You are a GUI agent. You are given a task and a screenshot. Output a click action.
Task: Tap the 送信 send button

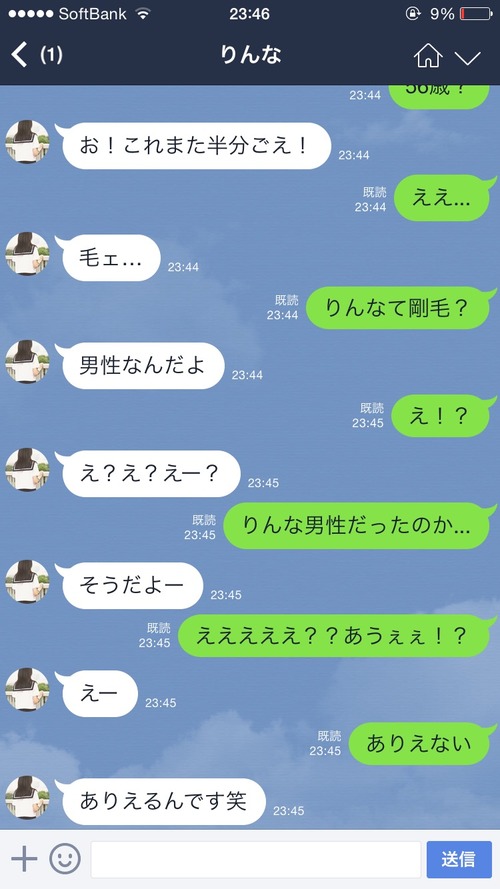click(x=459, y=860)
